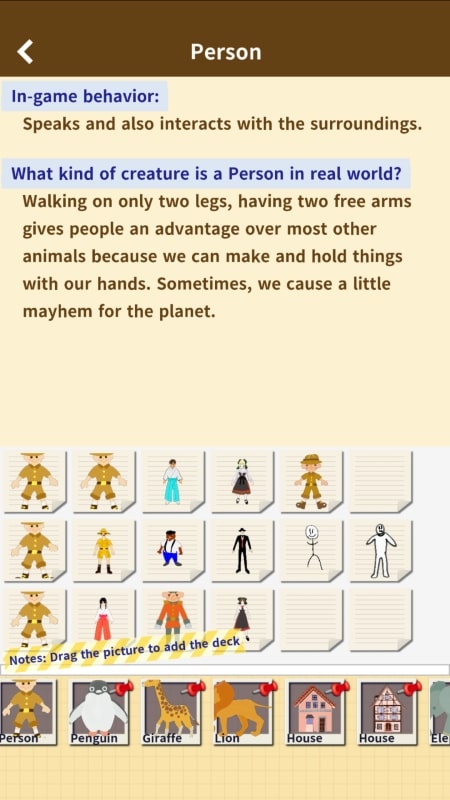This screenshot has height=800, width=450.
Task: Choose the girl with green pigtails drawing
Action: tap(242, 482)
